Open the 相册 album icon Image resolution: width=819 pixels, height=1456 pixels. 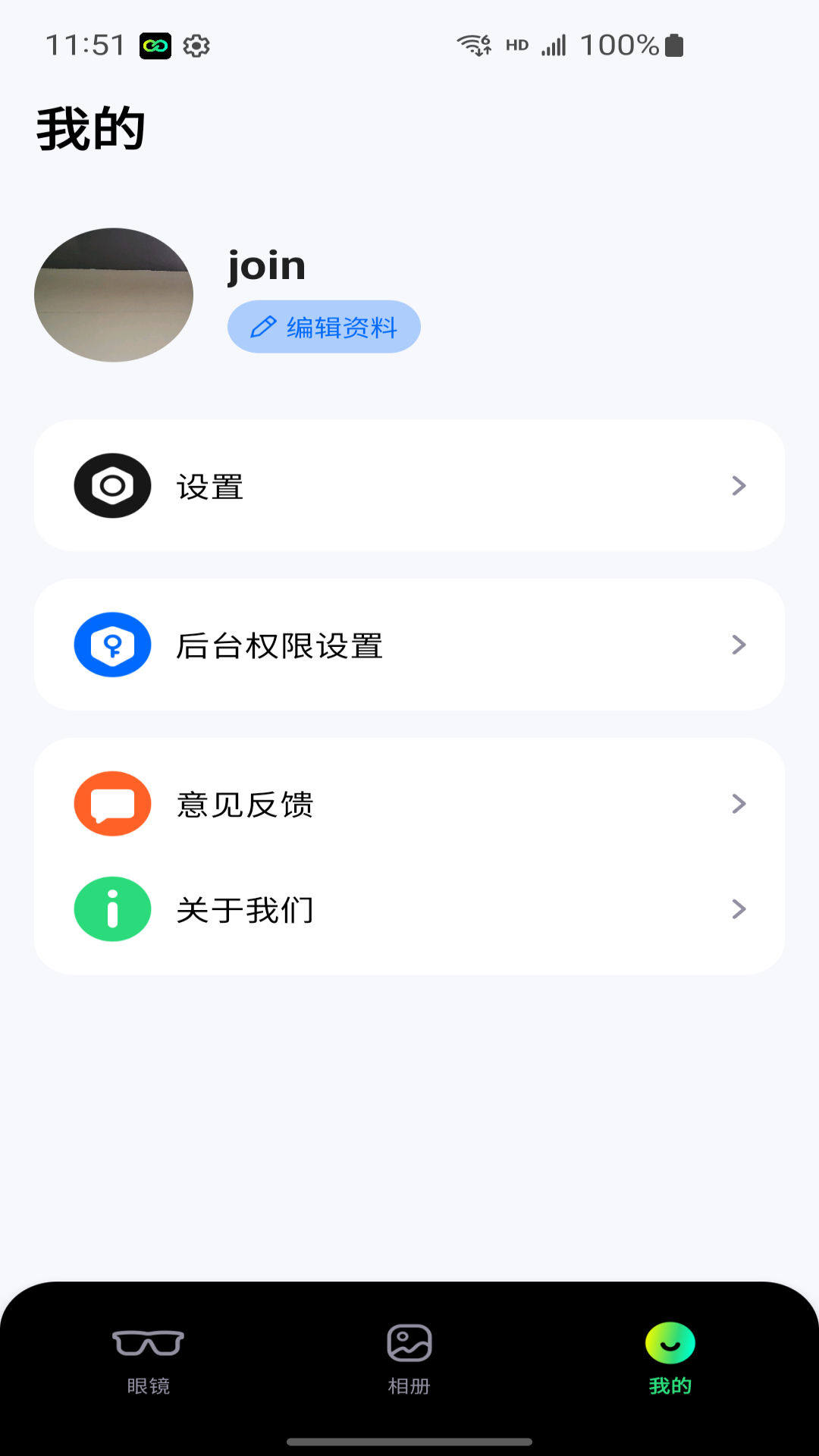(409, 1341)
